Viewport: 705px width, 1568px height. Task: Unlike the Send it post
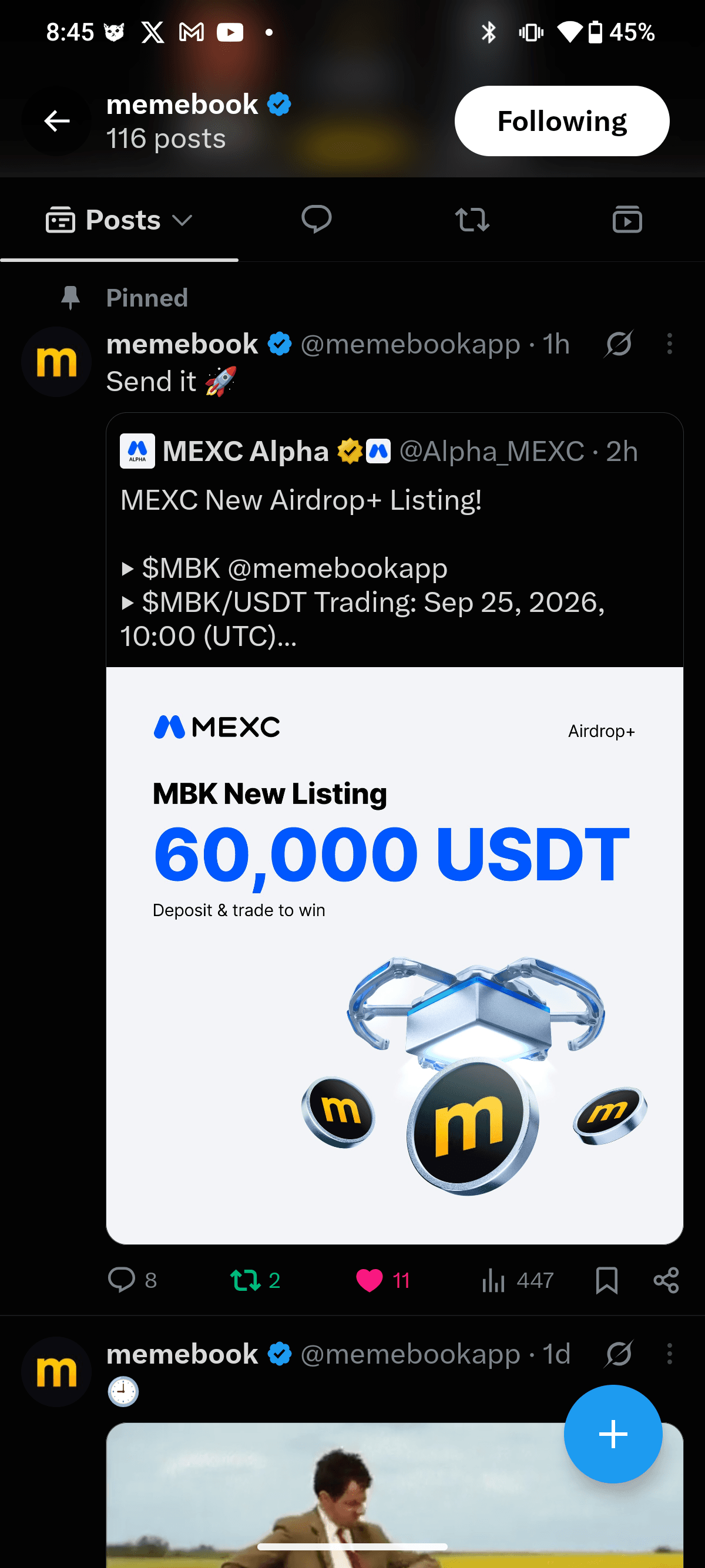(x=382, y=1280)
